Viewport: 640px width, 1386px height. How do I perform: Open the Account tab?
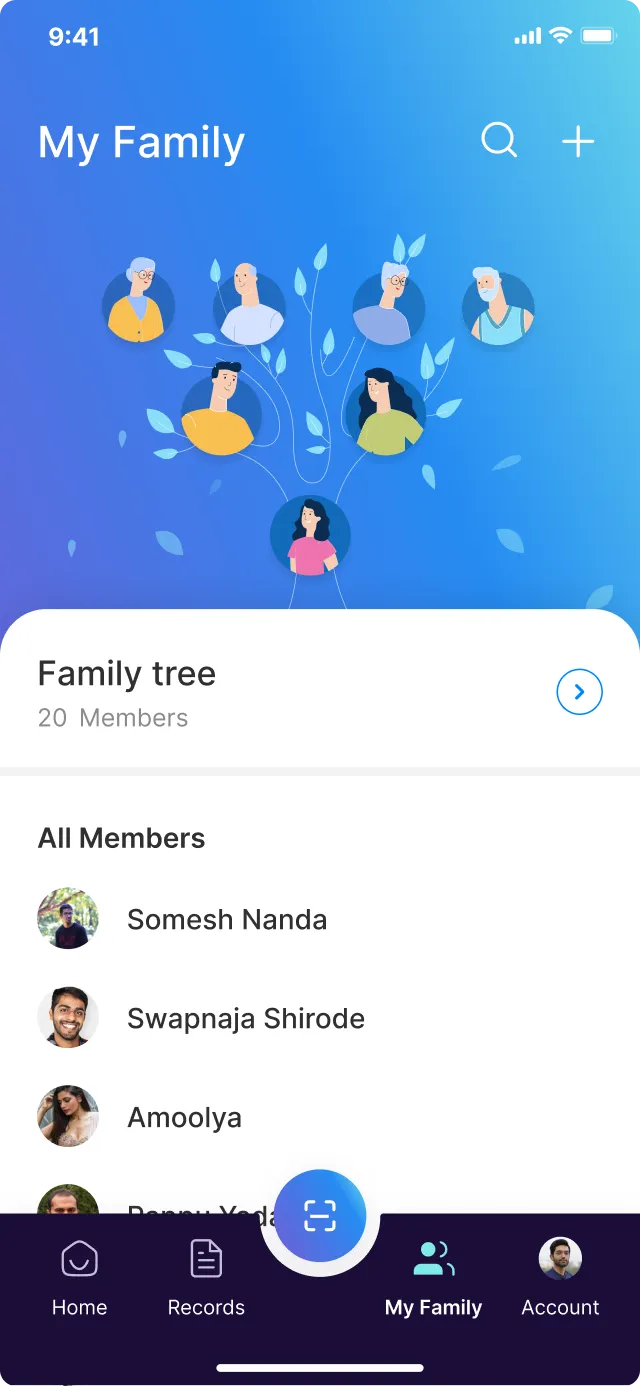pos(560,1278)
